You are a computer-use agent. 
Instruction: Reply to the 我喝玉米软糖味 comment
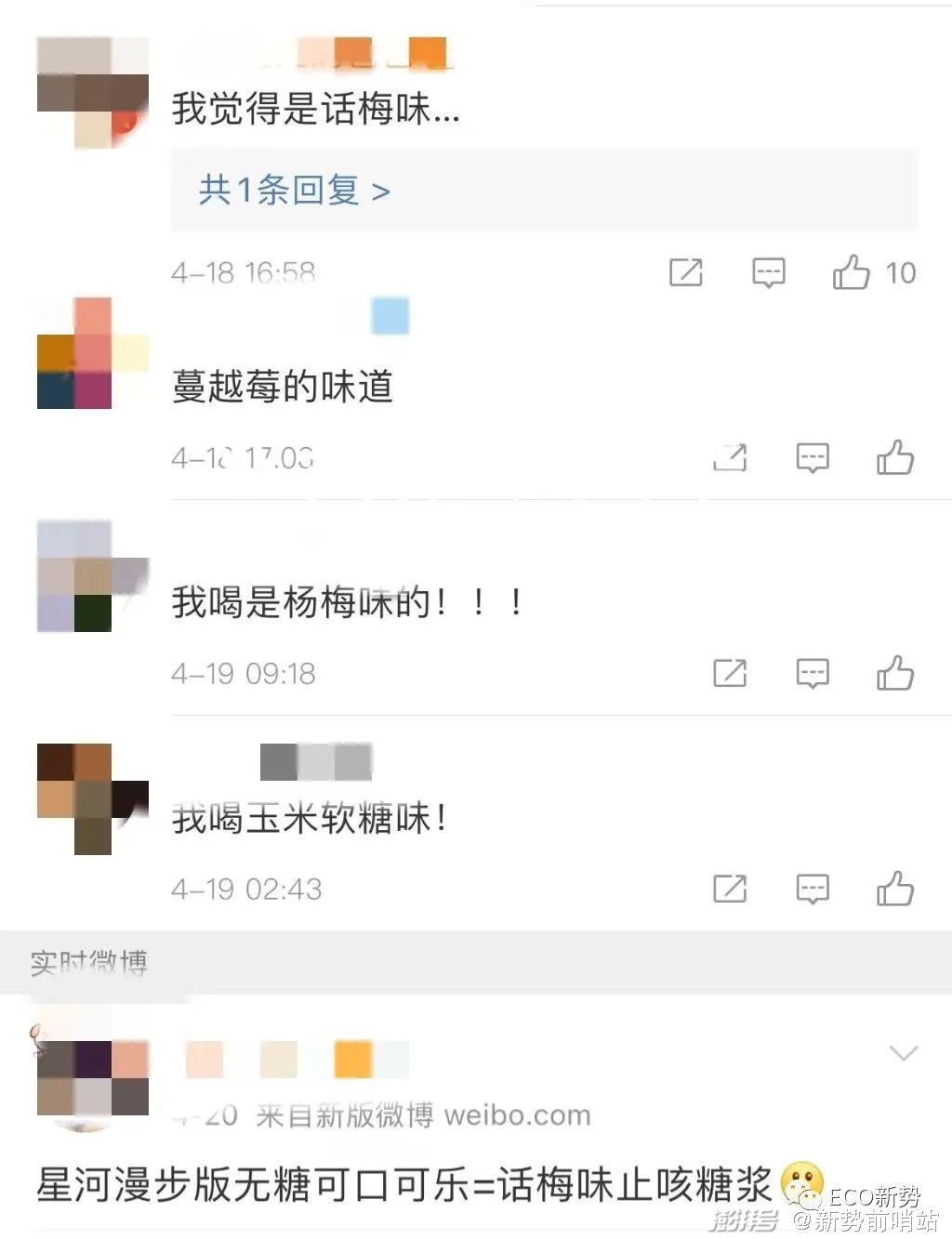point(813,889)
